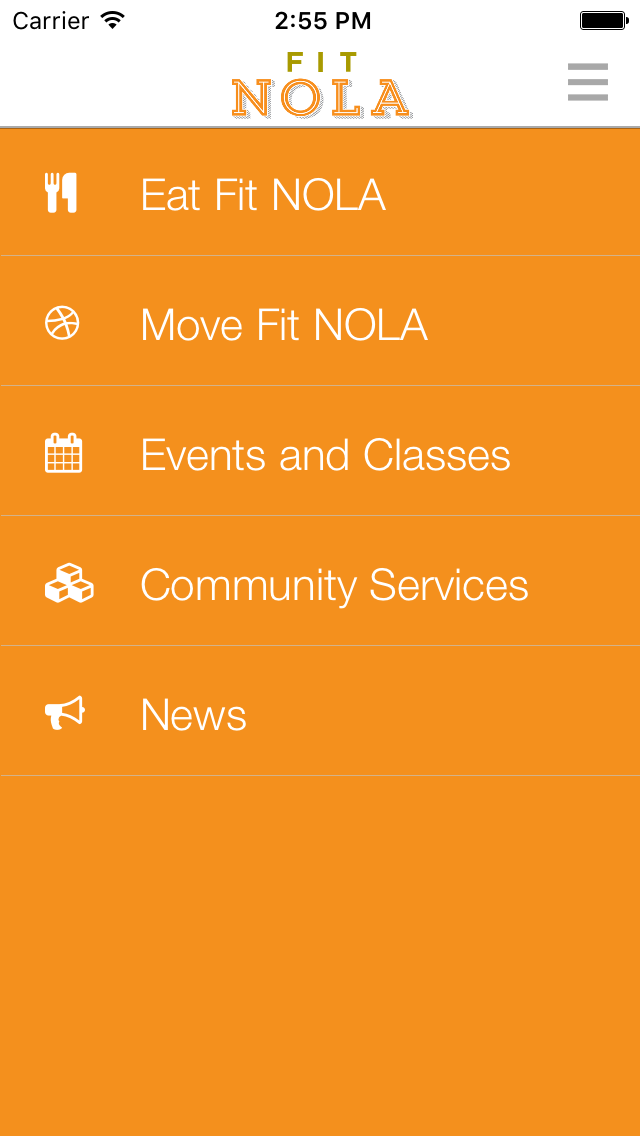View the News section
Image resolution: width=640 pixels, height=1136 pixels.
coord(320,711)
